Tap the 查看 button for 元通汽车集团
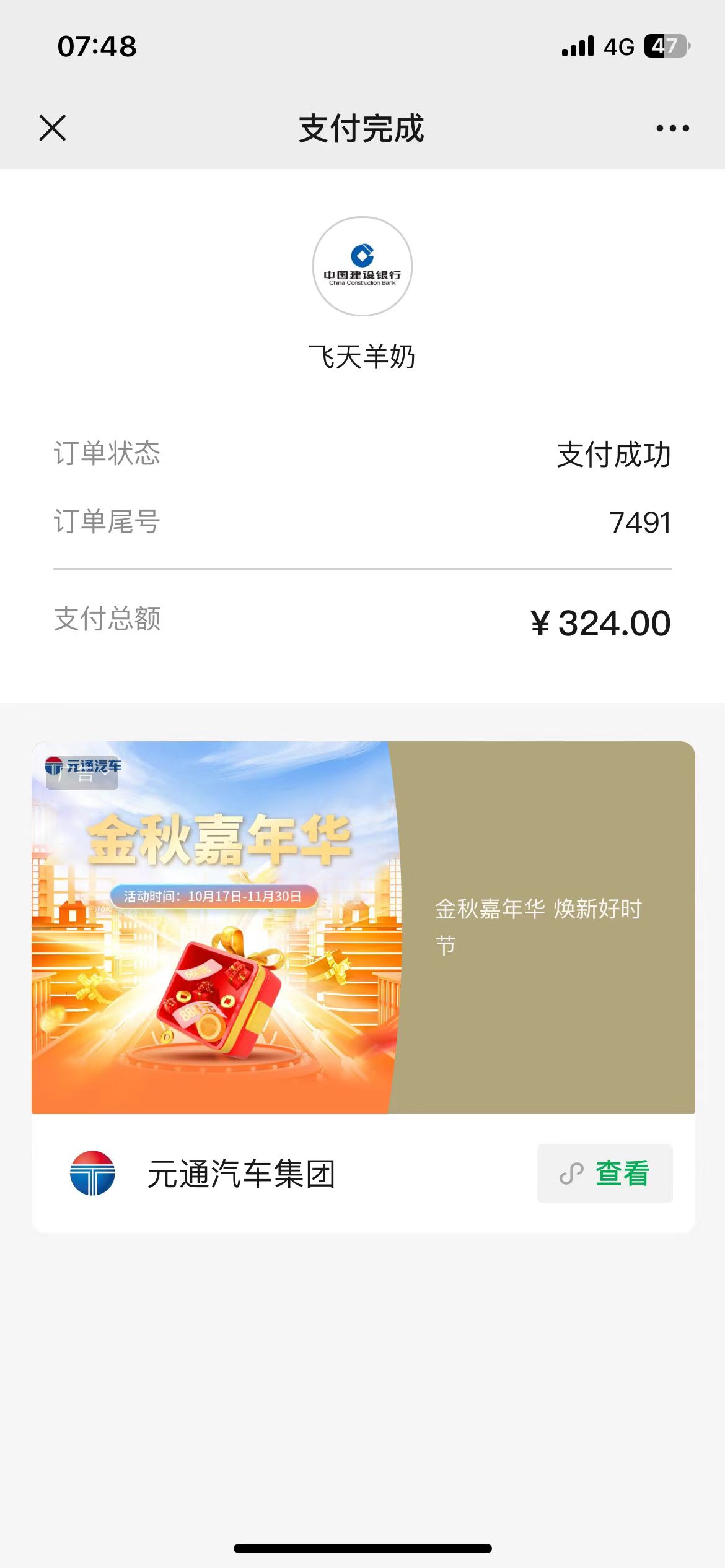Image resolution: width=725 pixels, height=1568 pixels. [605, 1174]
